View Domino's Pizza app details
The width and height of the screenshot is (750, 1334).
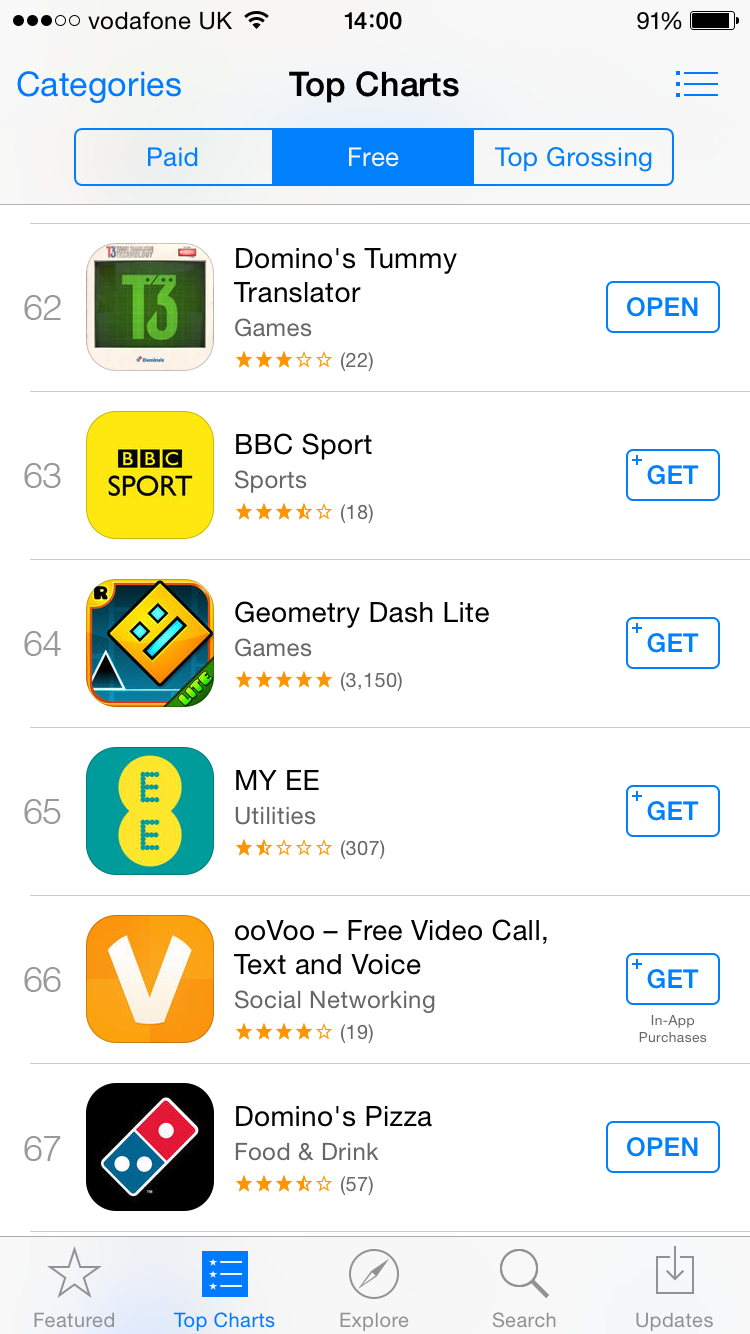(333, 1117)
